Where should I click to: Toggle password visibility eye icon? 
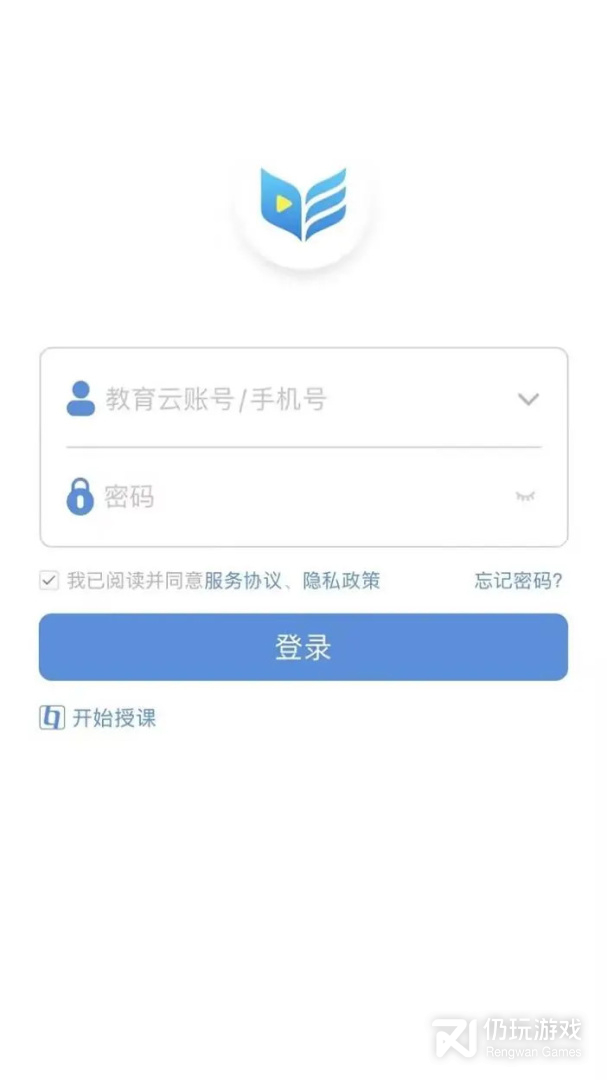click(x=525, y=496)
